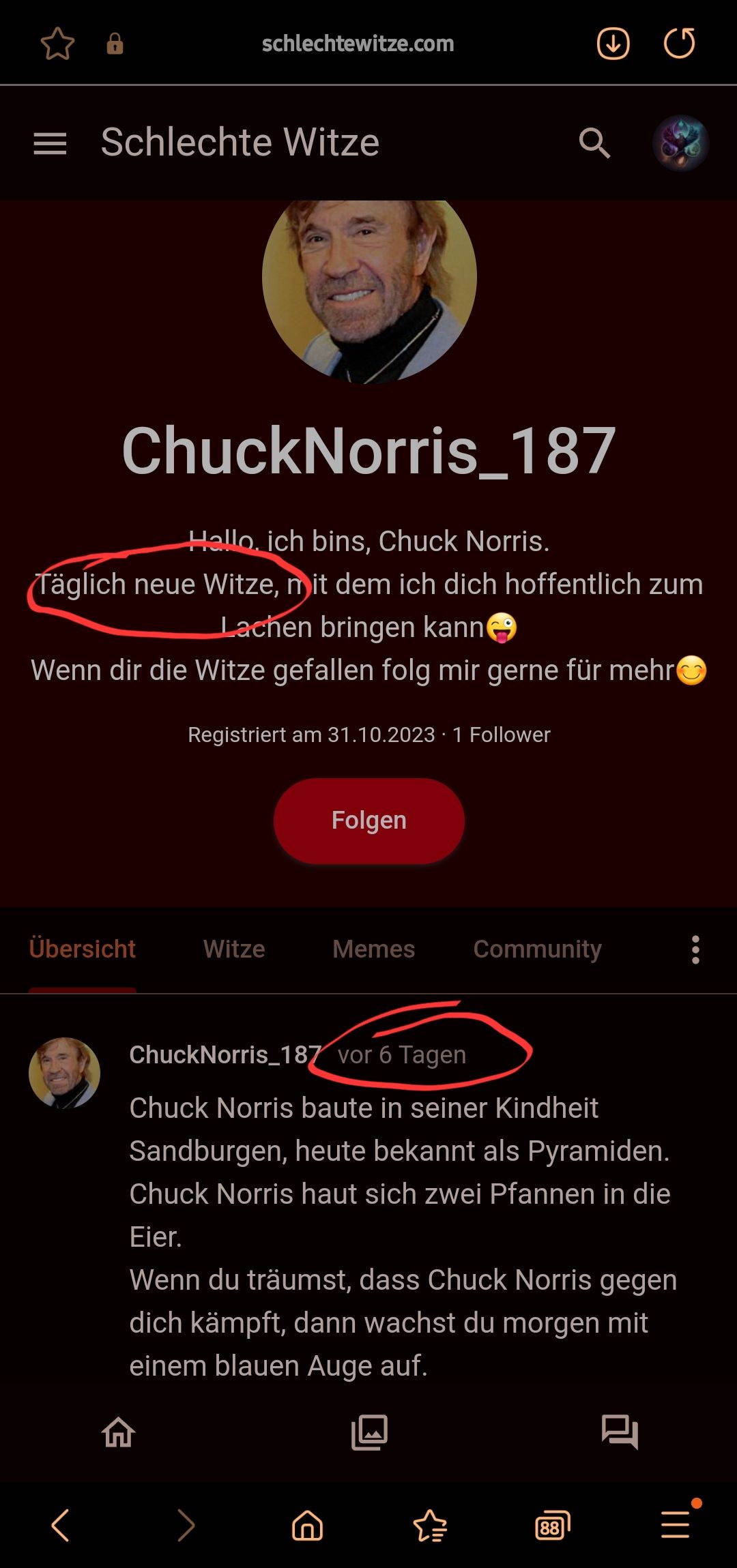This screenshot has width=737, height=1568.
Task: Bookmark this page with the star icon
Action: point(58,44)
